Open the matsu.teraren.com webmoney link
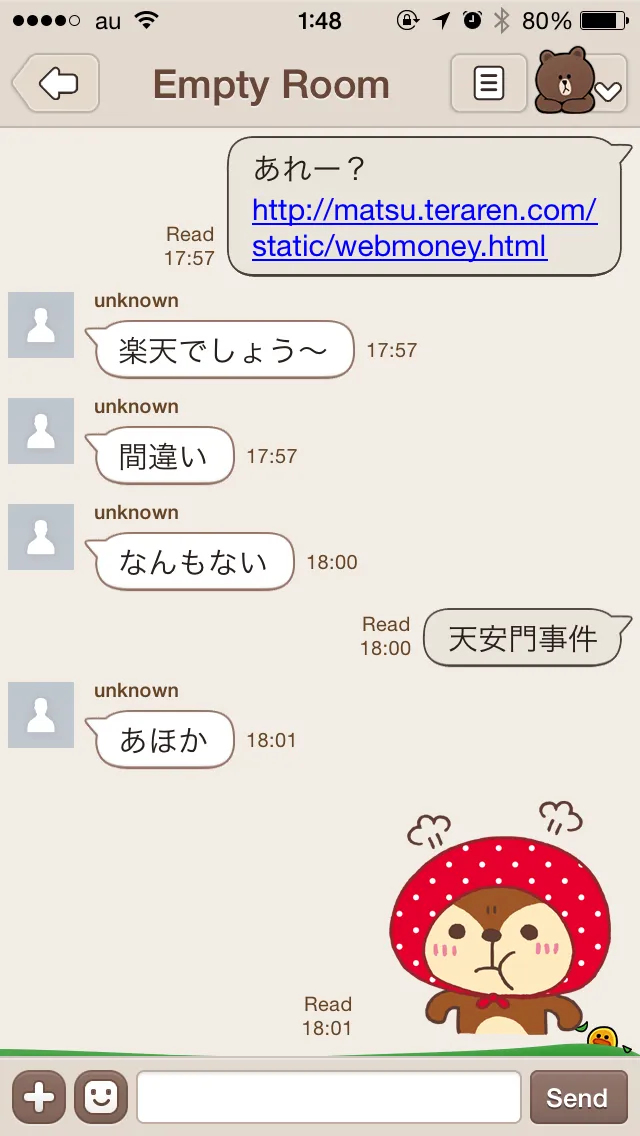640x1136 pixels. [x=424, y=228]
